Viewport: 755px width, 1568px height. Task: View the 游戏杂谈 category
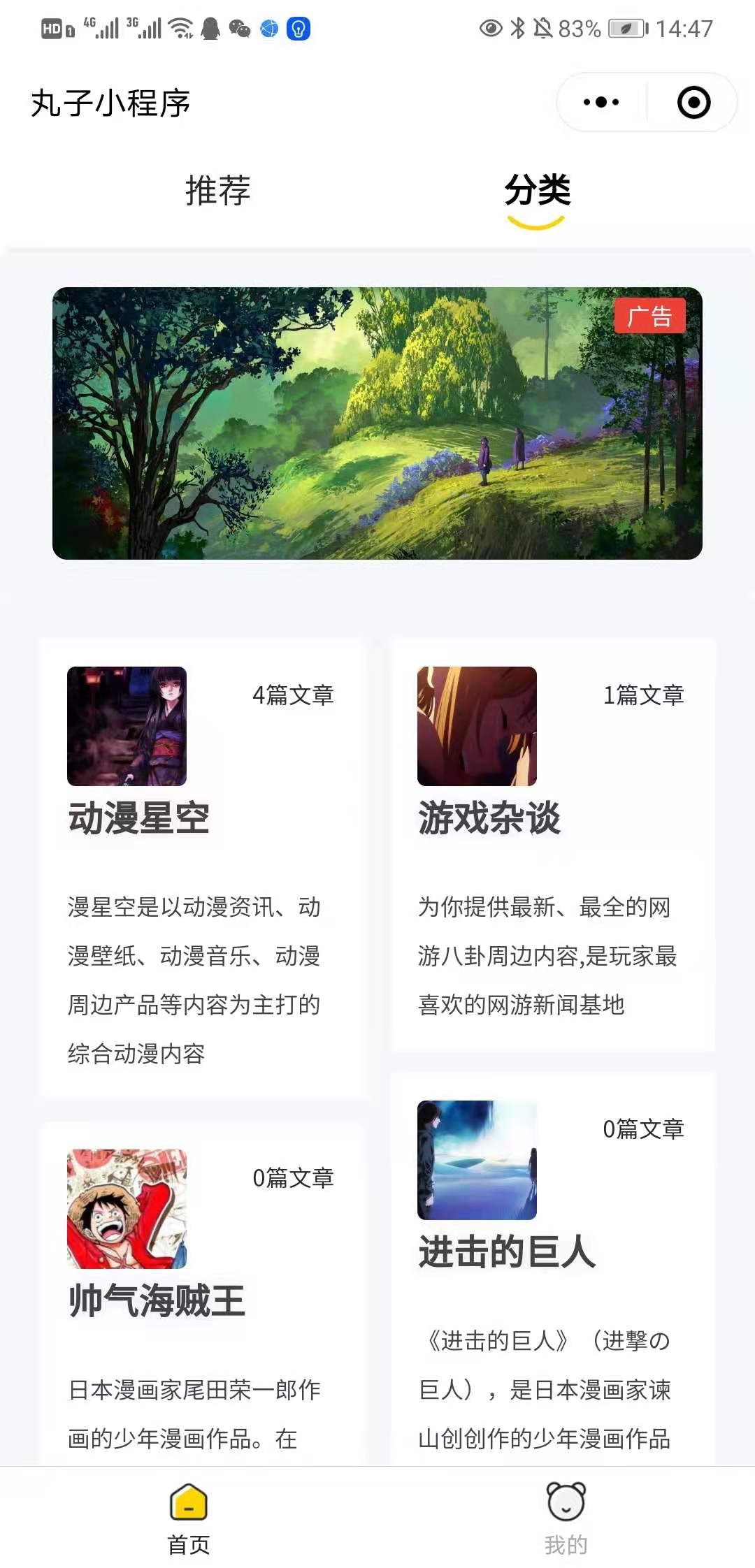(x=552, y=844)
